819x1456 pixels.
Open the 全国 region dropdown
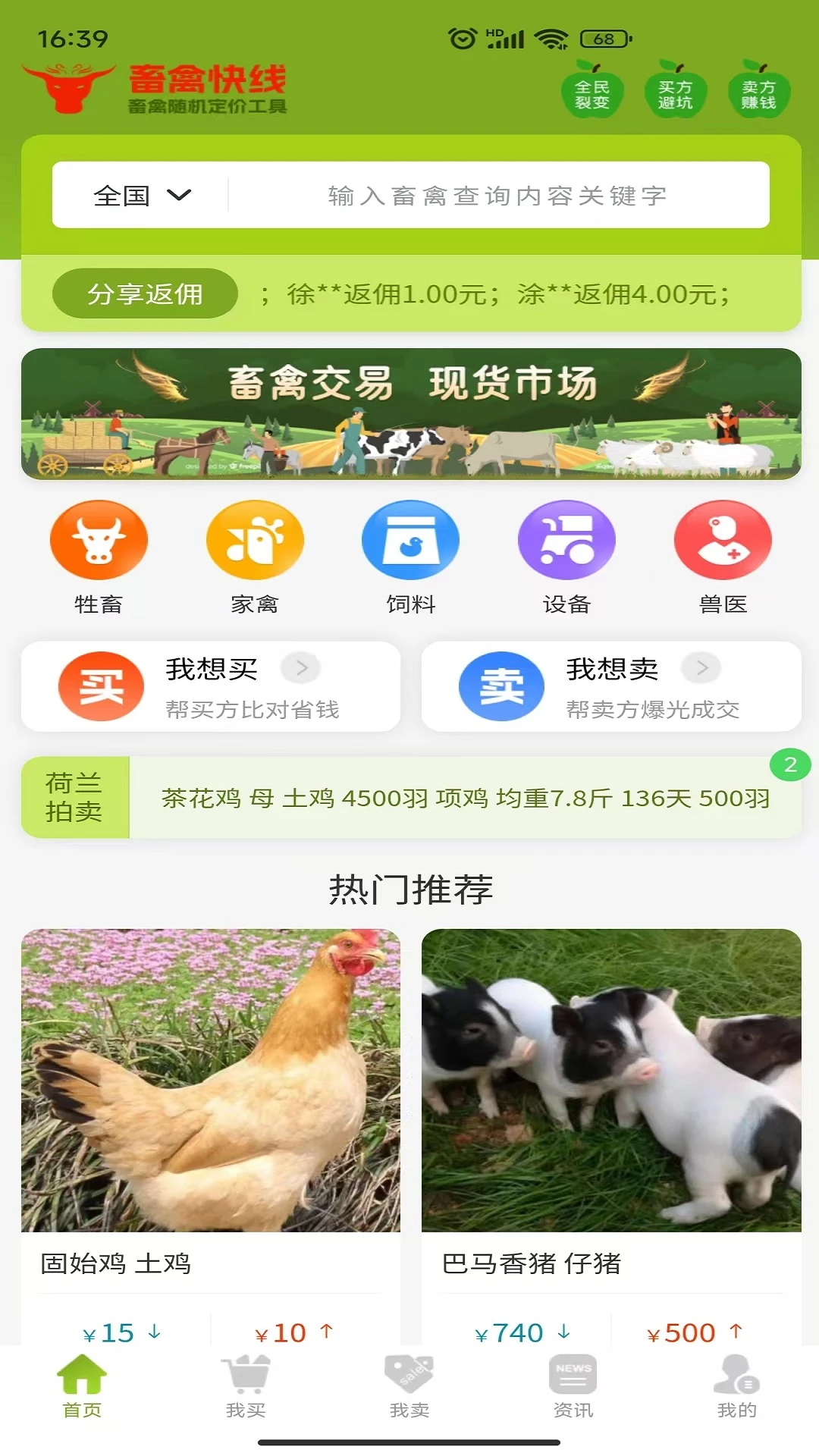[139, 195]
